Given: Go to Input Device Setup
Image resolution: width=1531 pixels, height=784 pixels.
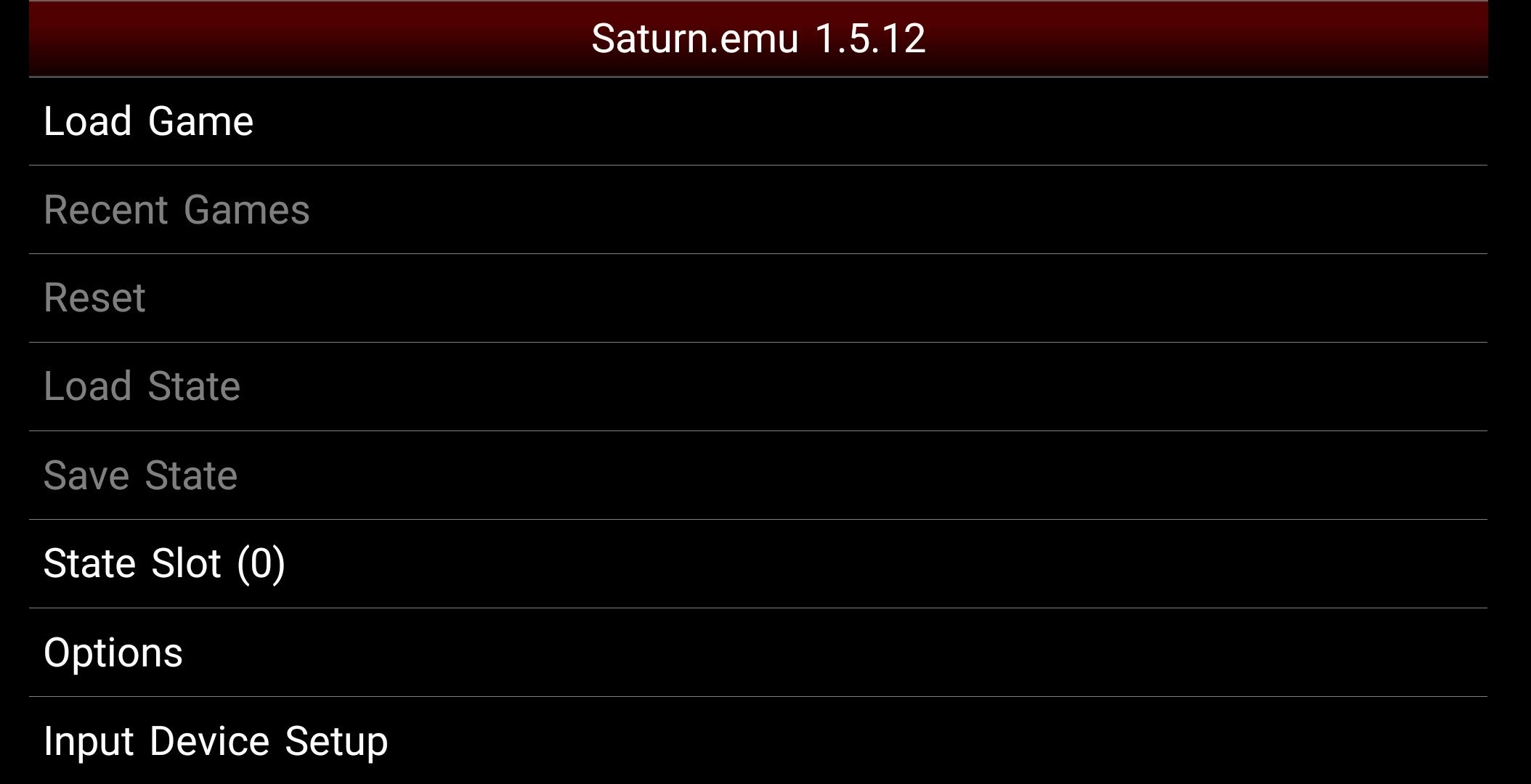Looking at the screenshot, I should coord(216,741).
